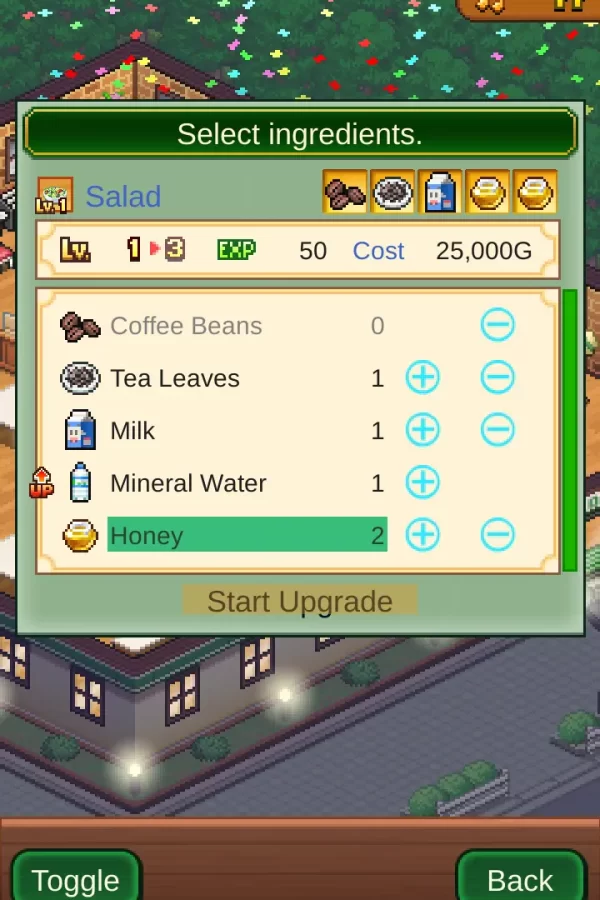Viewport: 600px width, 900px height.
Task: Reduce Honey quantity
Action: tap(497, 535)
